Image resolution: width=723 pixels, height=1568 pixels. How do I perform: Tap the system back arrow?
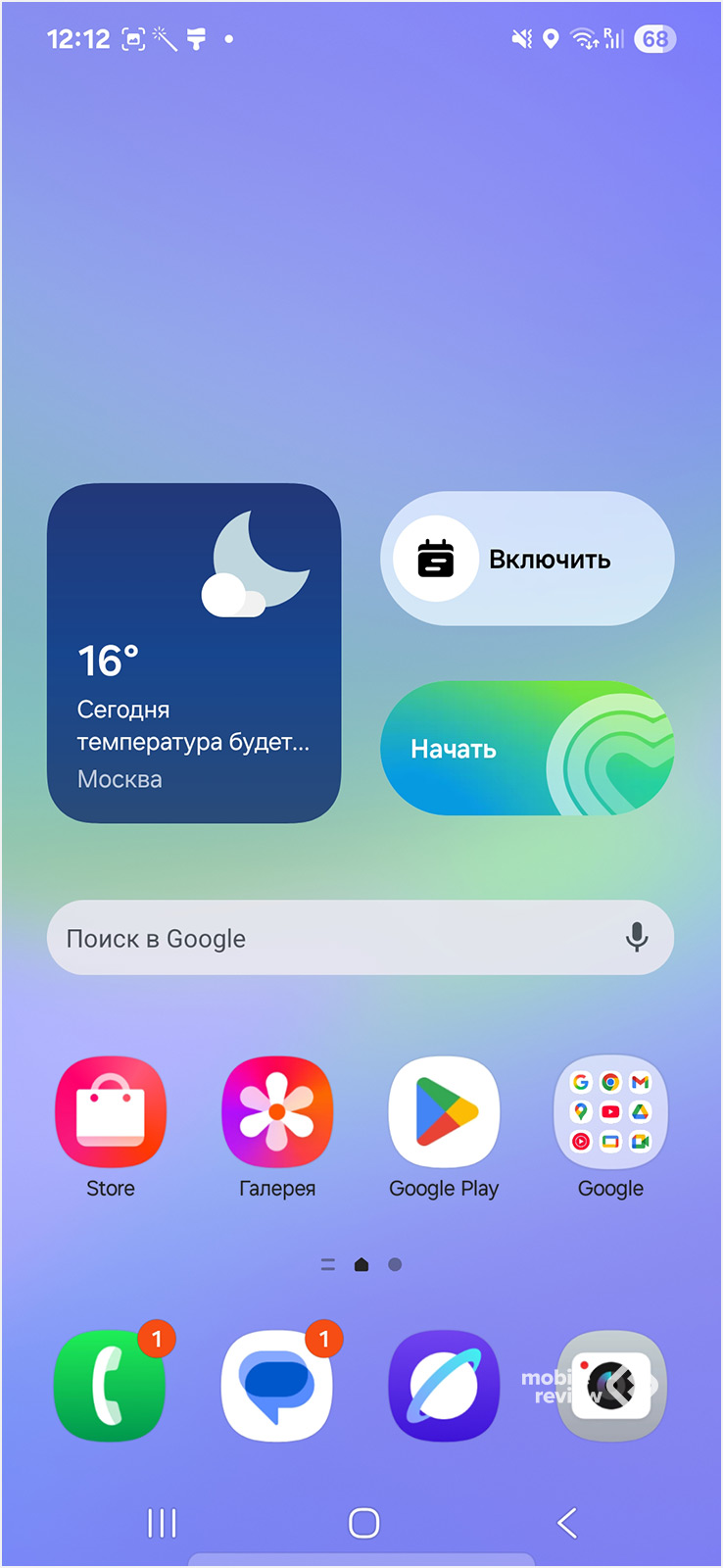[x=566, y=1523]
